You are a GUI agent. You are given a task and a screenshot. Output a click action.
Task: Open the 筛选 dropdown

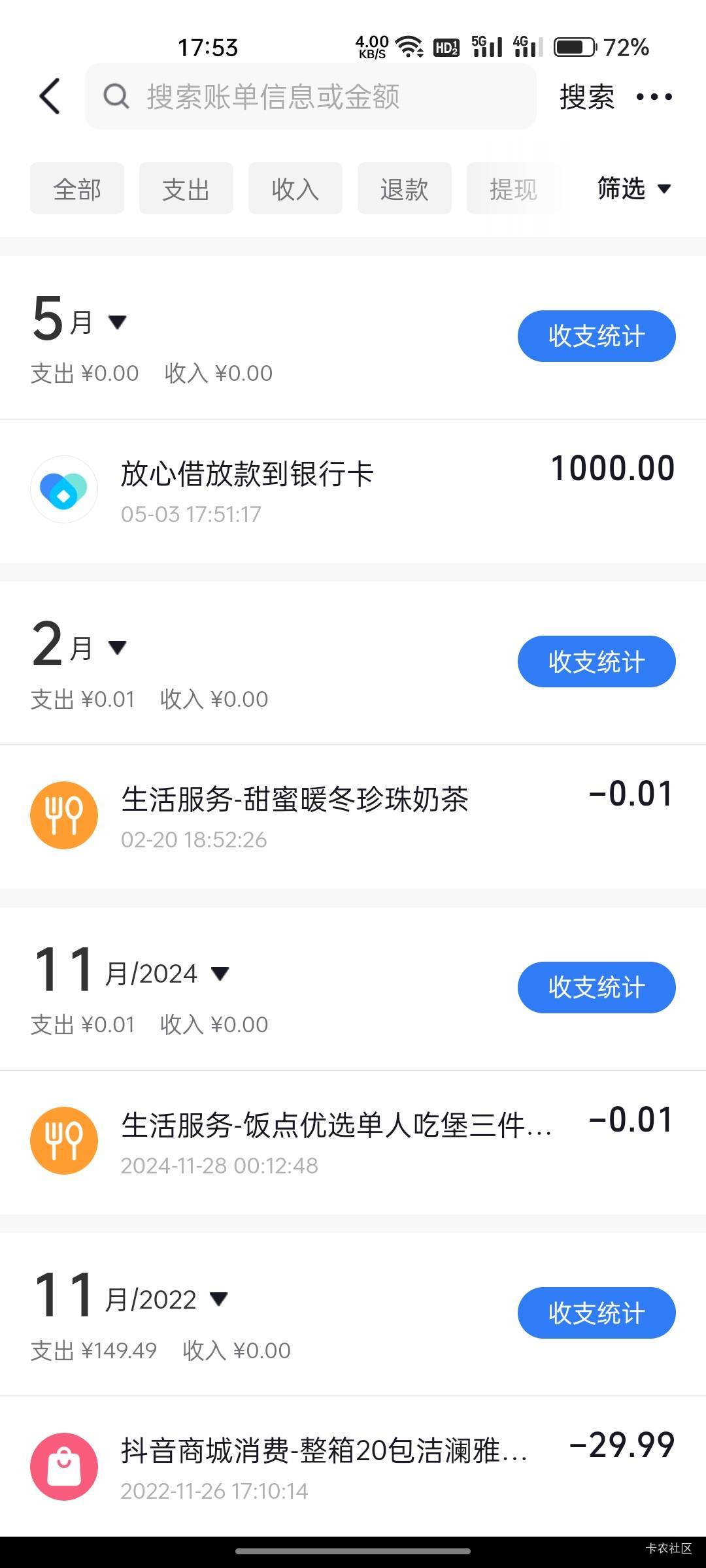pos(634,189)
